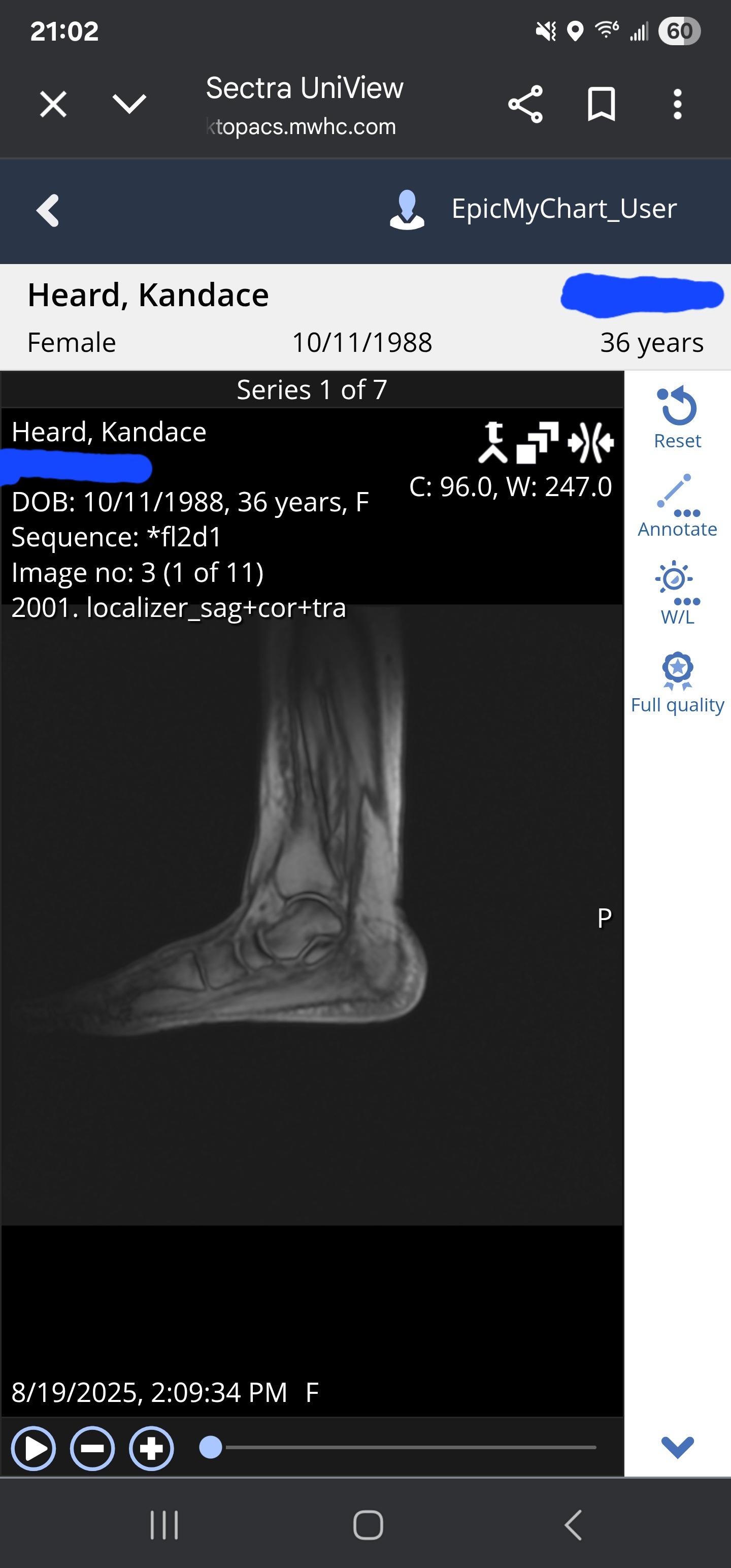Go to previous image with minus button
Viewport: 731px width, 1568px height.
click(x=92, y=1448)
